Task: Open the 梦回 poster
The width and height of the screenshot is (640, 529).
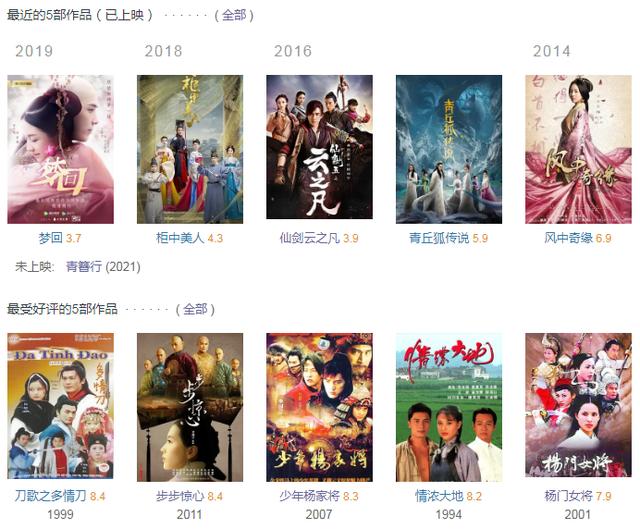Action: coord(60,149)
